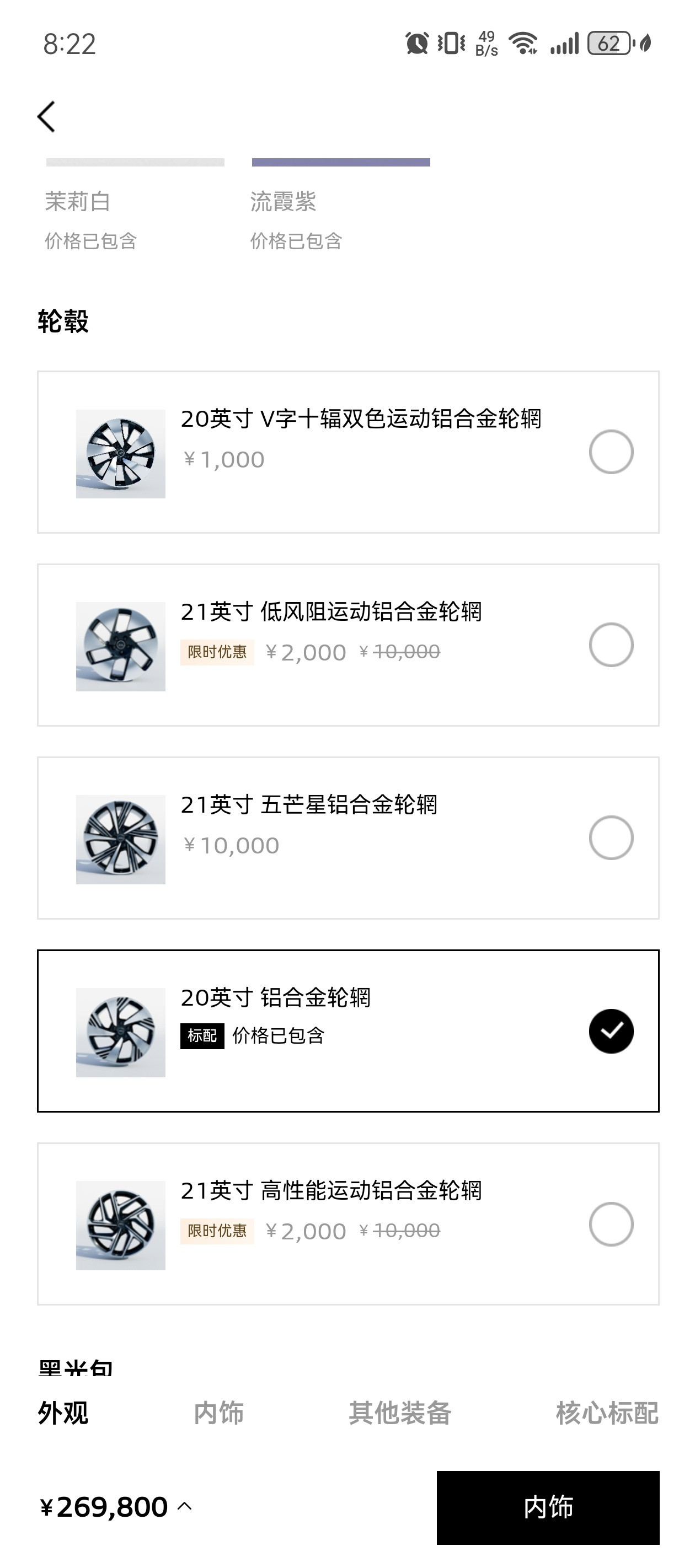
Task: Tap the 限时优惠 badge on 低风阻 wheel
Action: pyautogui.click(x=216, y=651)
